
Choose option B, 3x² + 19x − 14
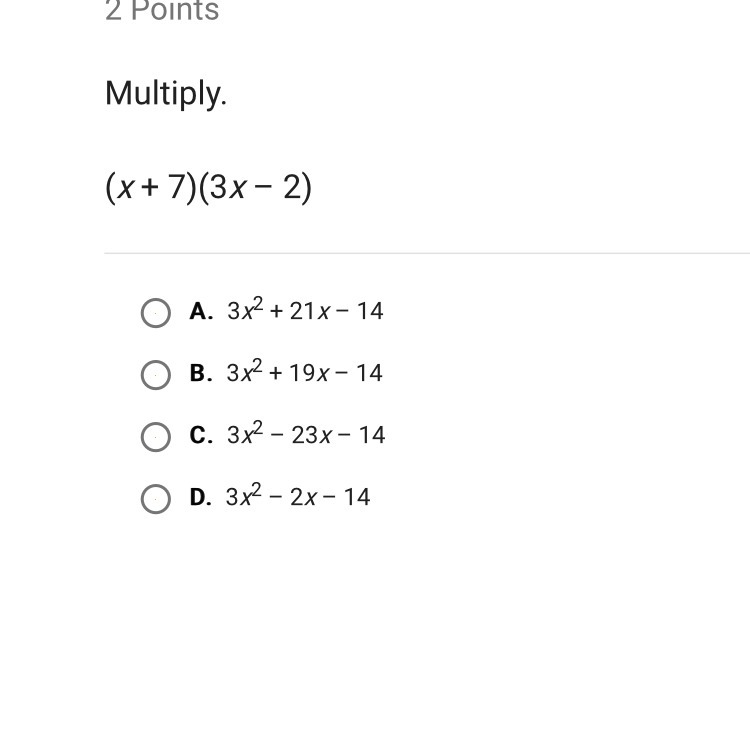[x=156, y=375]
